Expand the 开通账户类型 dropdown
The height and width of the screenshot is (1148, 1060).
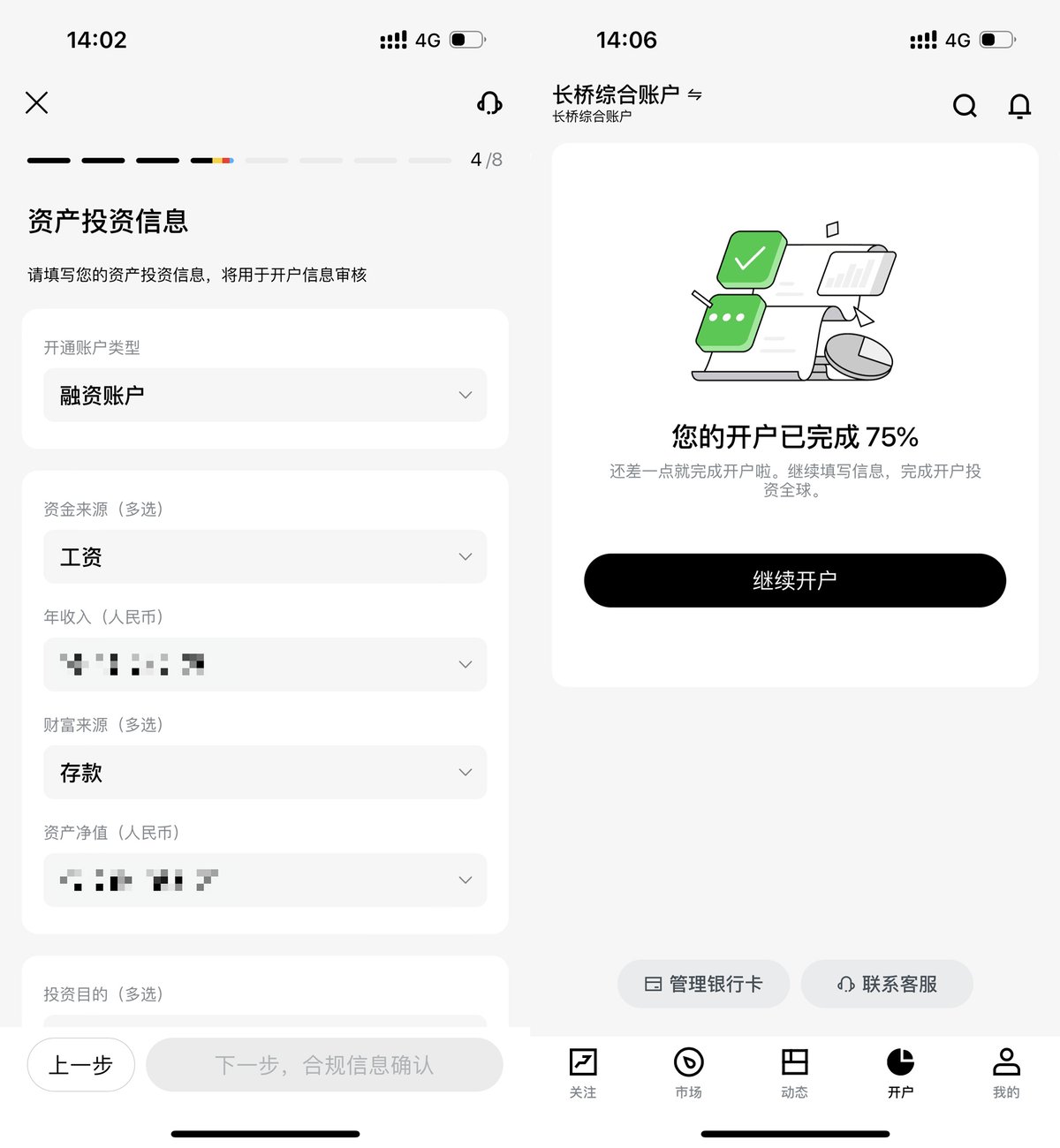click(265, 395)
